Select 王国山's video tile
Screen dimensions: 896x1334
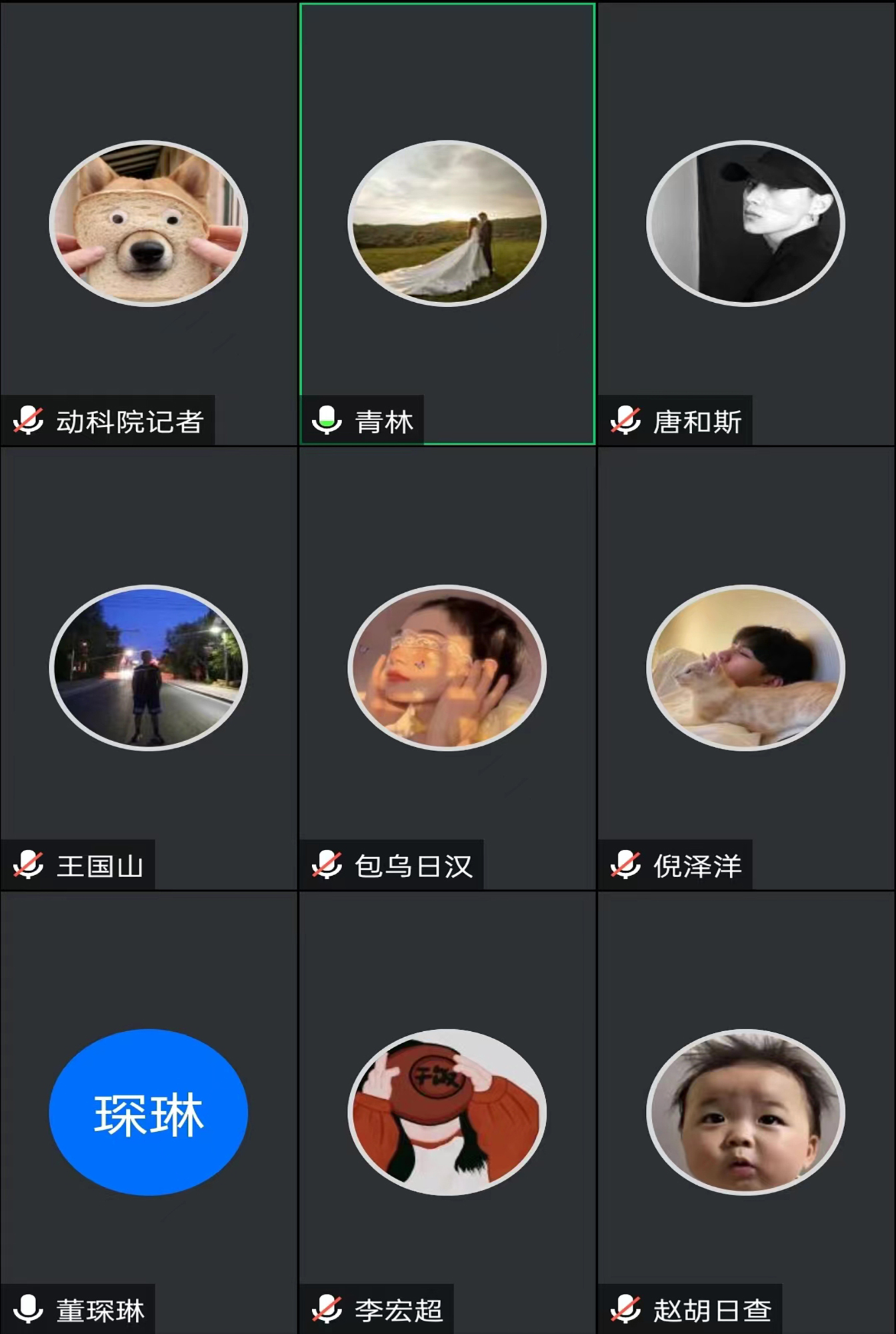(x=148, y=668)
